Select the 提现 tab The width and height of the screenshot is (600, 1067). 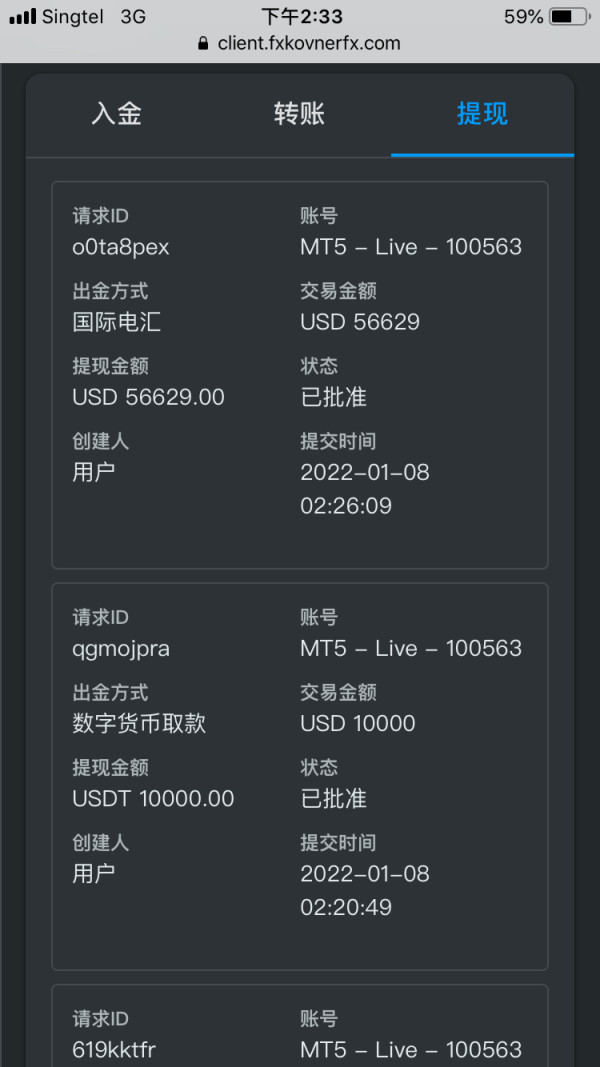point(482,114)
